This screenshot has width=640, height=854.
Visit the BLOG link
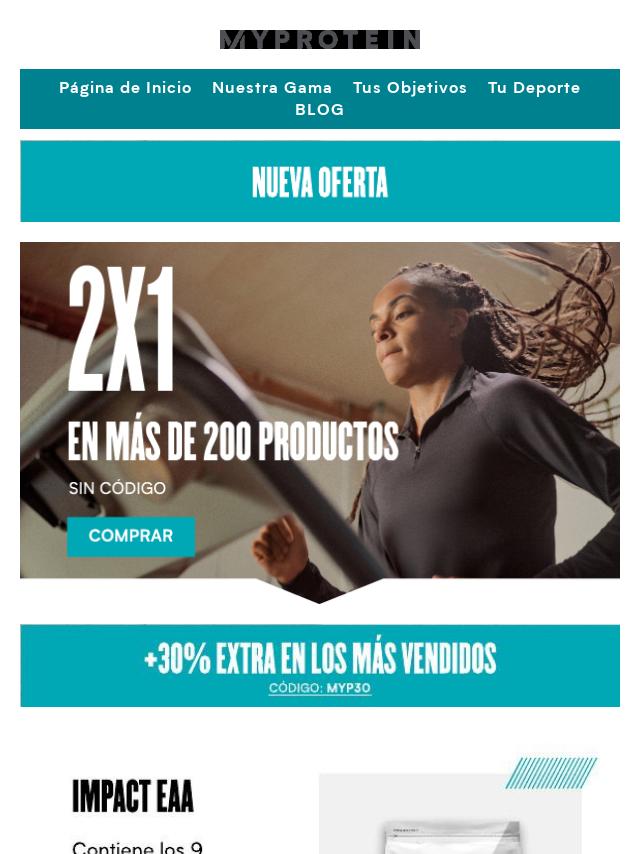pyautogui.click(x=320, y=110)
